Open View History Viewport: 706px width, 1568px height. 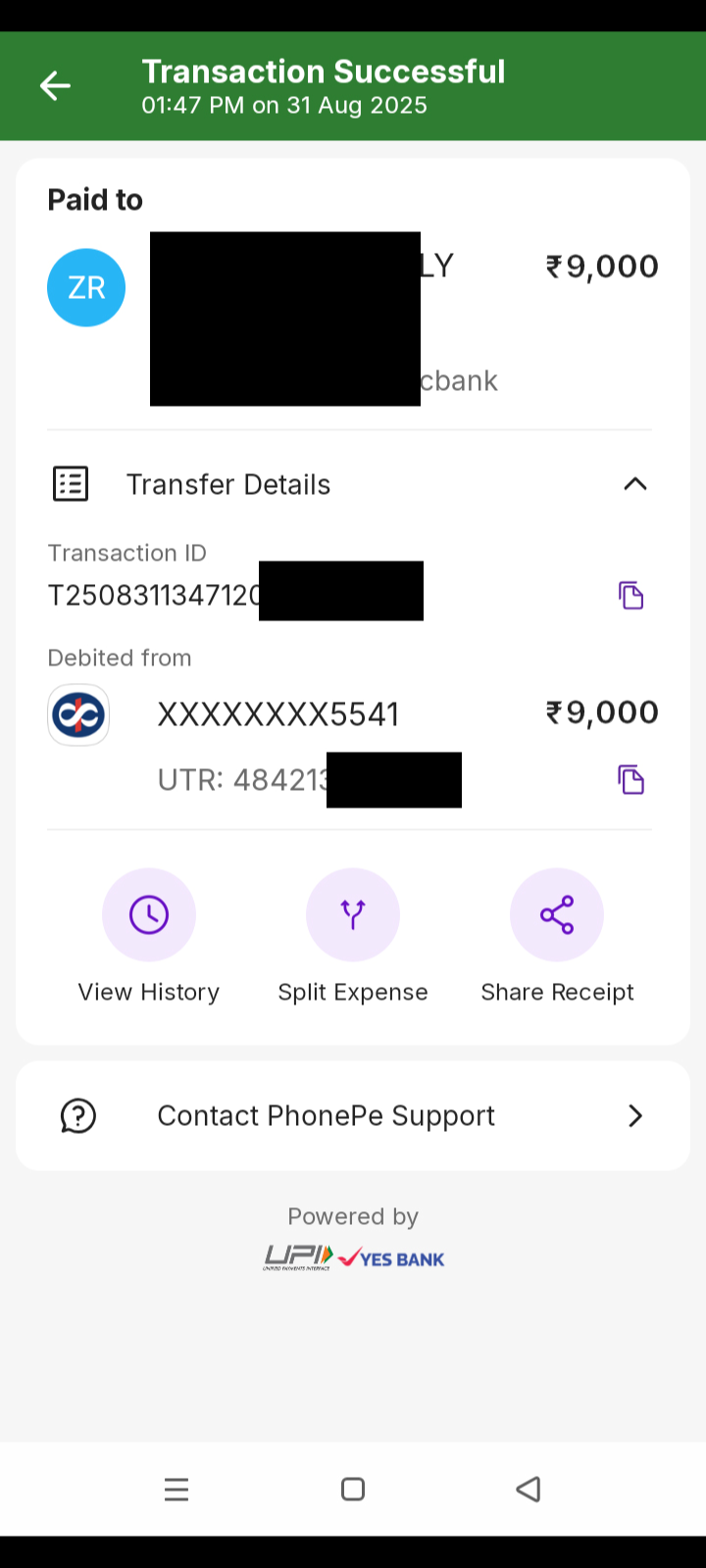(x=149, y=915)
